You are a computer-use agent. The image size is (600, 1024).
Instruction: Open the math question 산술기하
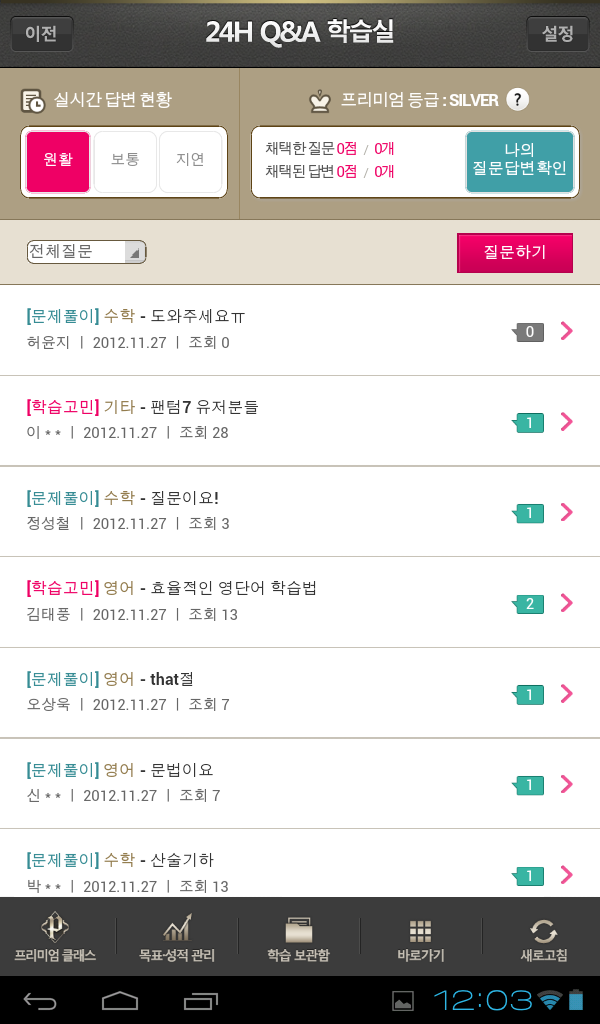point(300,863)
